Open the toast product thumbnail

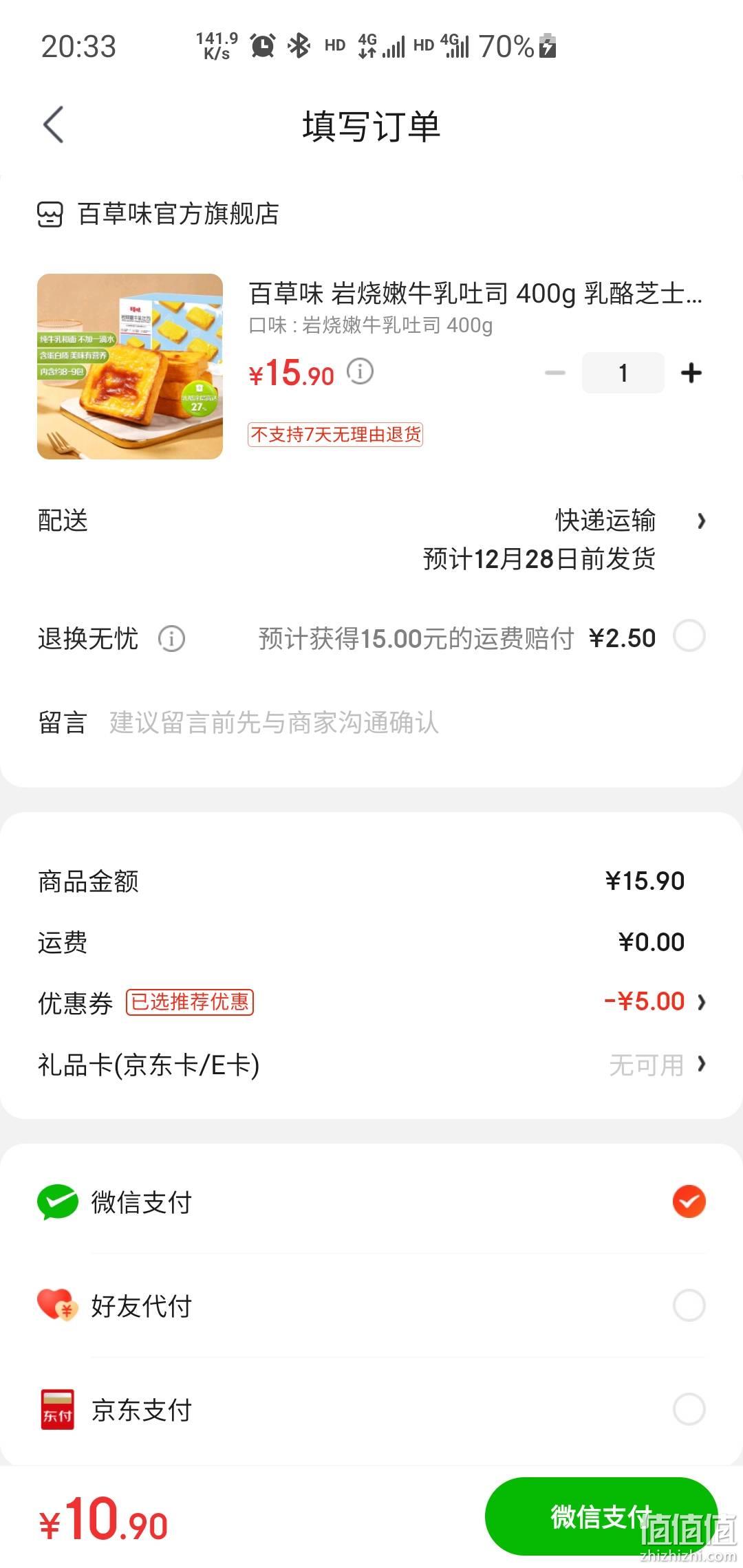pyautogui.click(x=130, y=367)
